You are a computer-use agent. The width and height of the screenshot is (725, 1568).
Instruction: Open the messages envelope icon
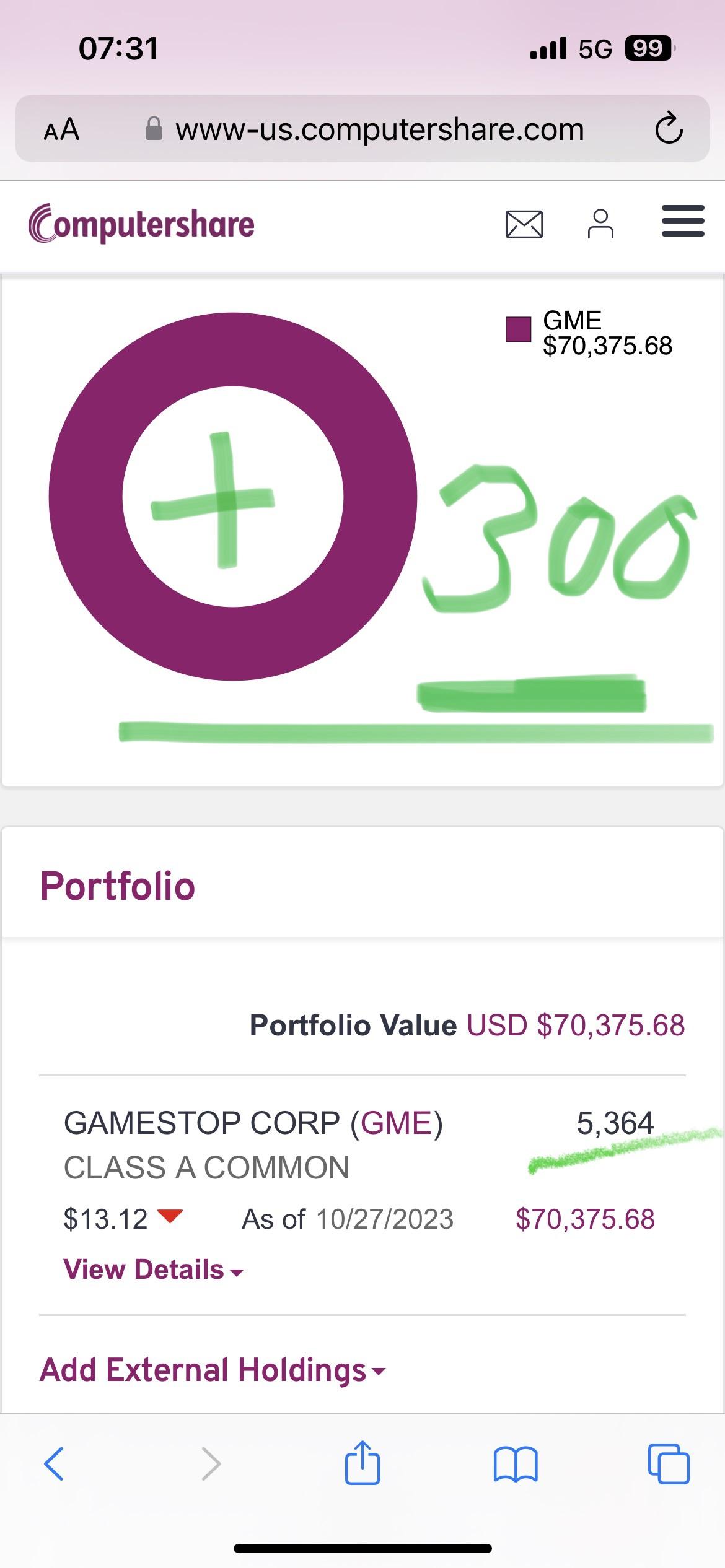pos(524,224)
